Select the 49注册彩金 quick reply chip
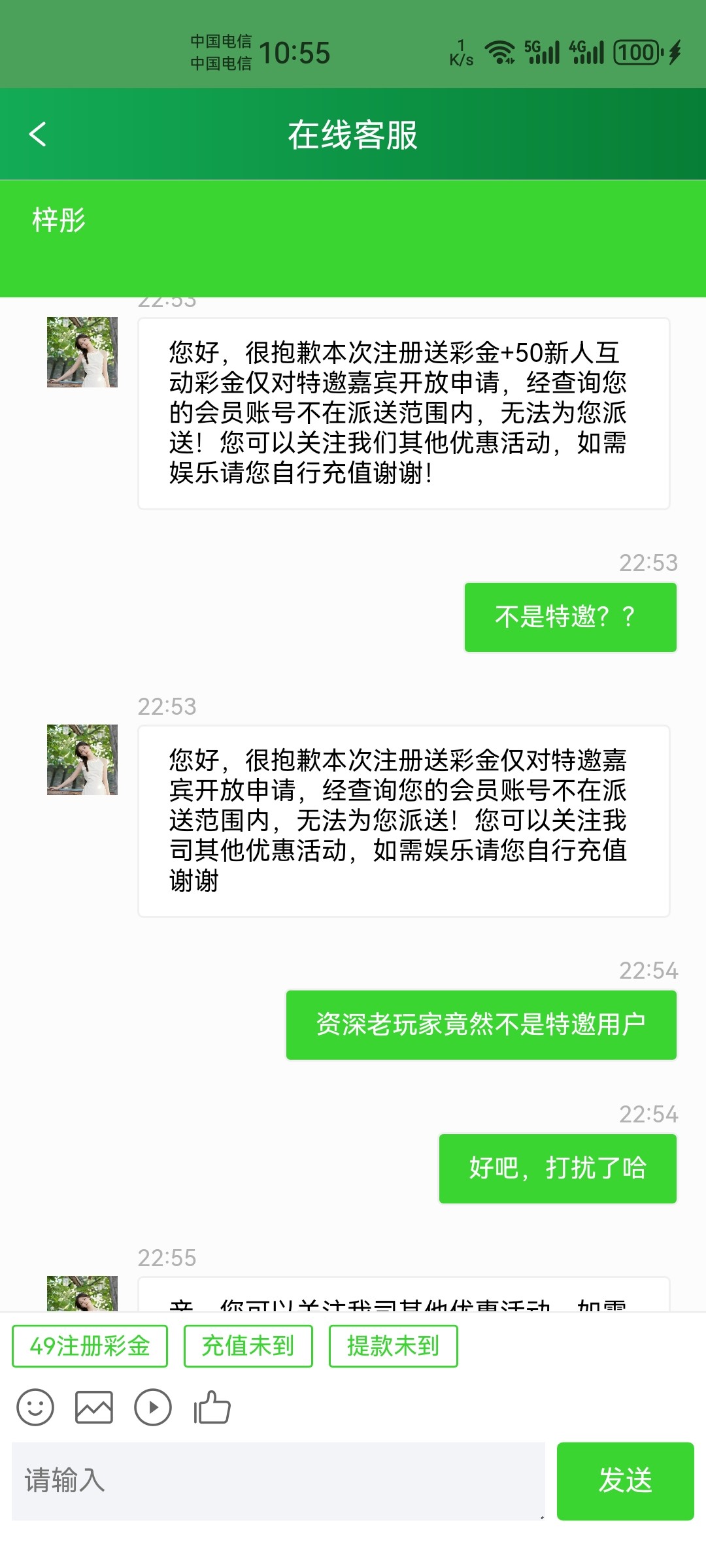 [90, 1346]
